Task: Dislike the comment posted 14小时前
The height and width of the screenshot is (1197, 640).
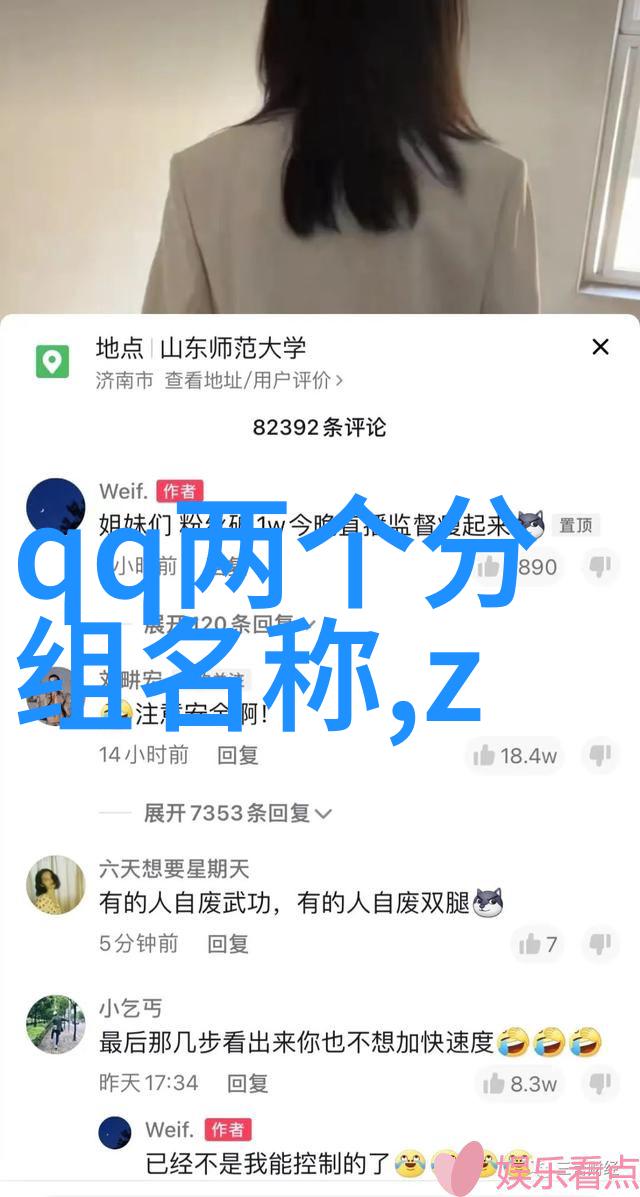Action: click(599, 755)
